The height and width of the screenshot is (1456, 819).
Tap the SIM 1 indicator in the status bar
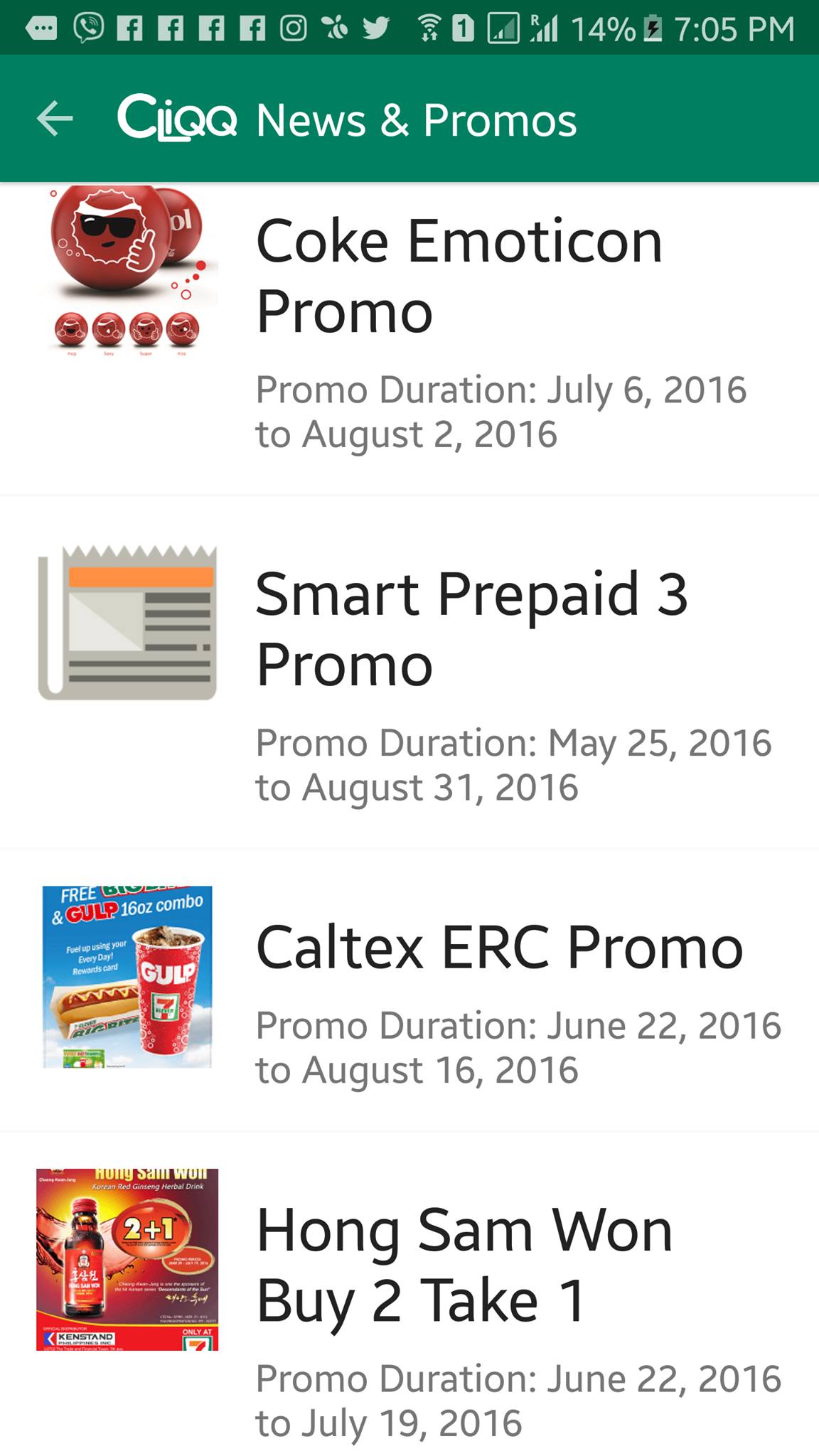pyautogui.click(x=463, y=27)
